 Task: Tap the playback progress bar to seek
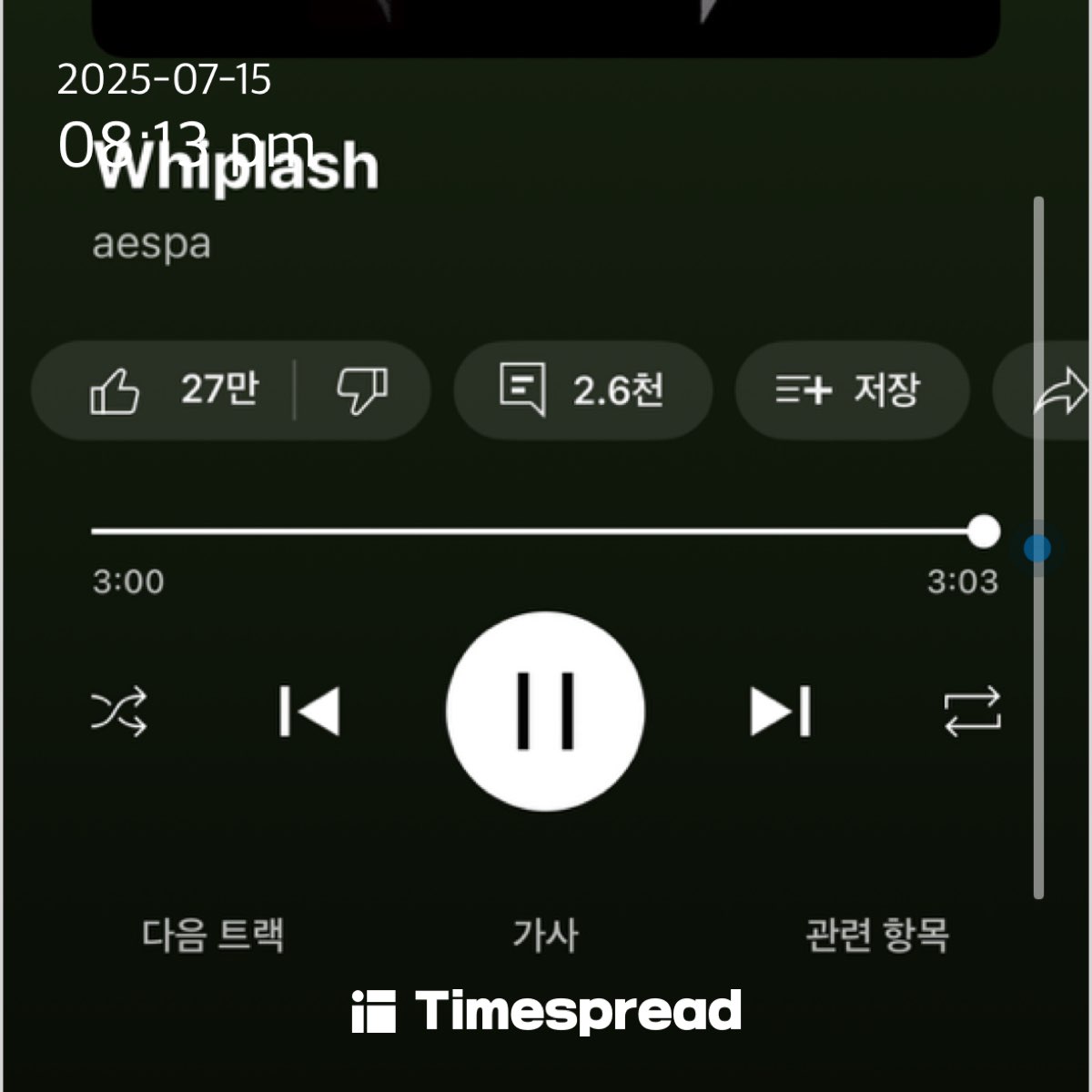(x=537, y=531)
